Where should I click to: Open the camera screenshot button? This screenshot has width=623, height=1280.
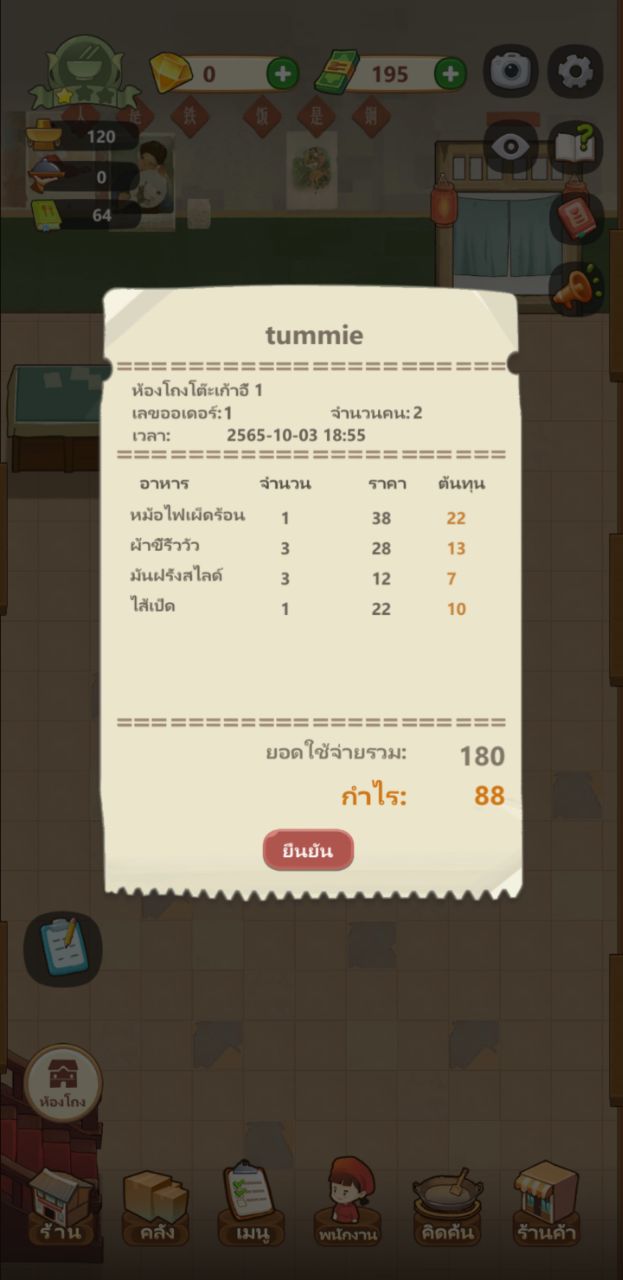point(512,70)
